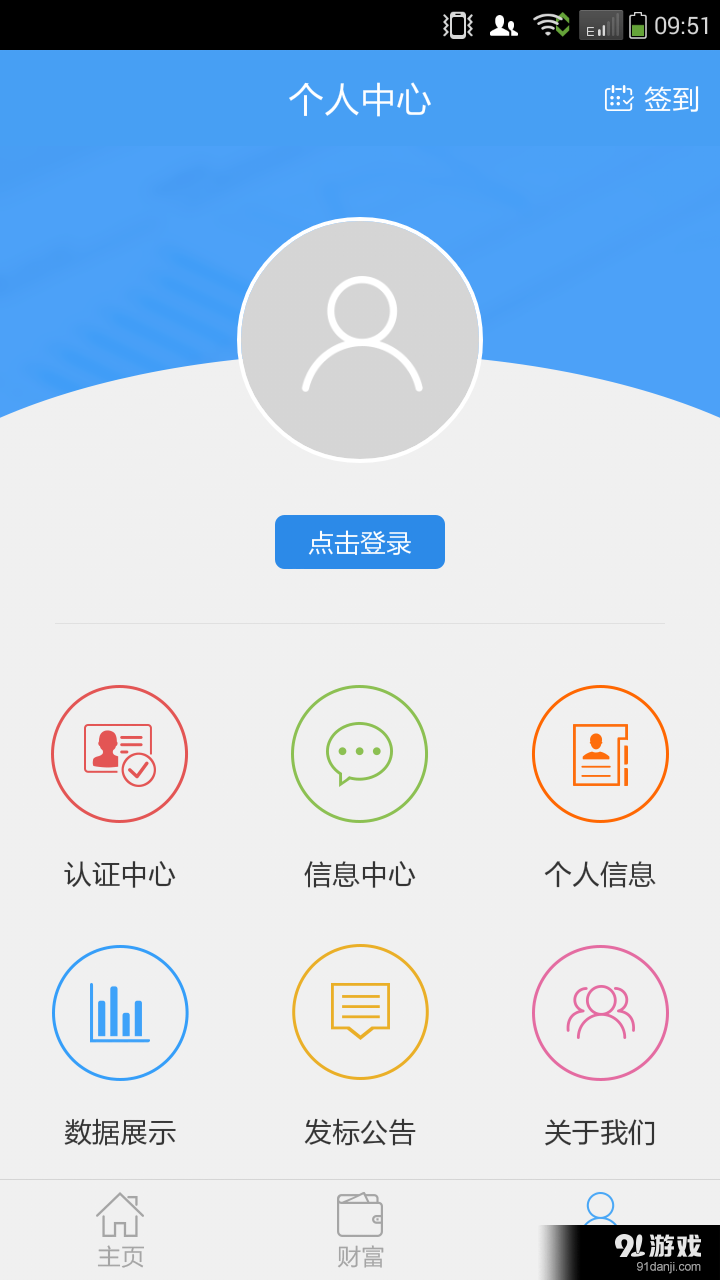Image resolution: width=720 pixels, height=1280 pixels.
Task: Open the 关于我们 about us icon
Action: (x=600, y=1013)
